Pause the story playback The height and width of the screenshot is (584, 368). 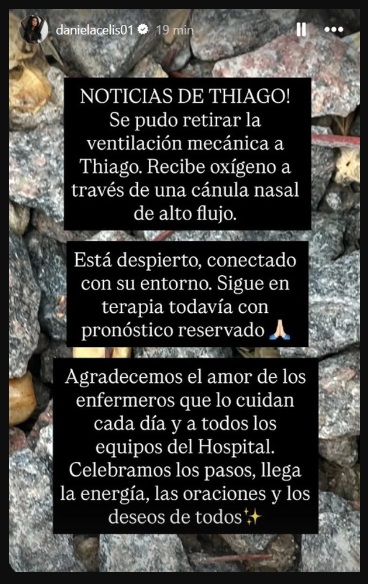click(x=301, y=29)
